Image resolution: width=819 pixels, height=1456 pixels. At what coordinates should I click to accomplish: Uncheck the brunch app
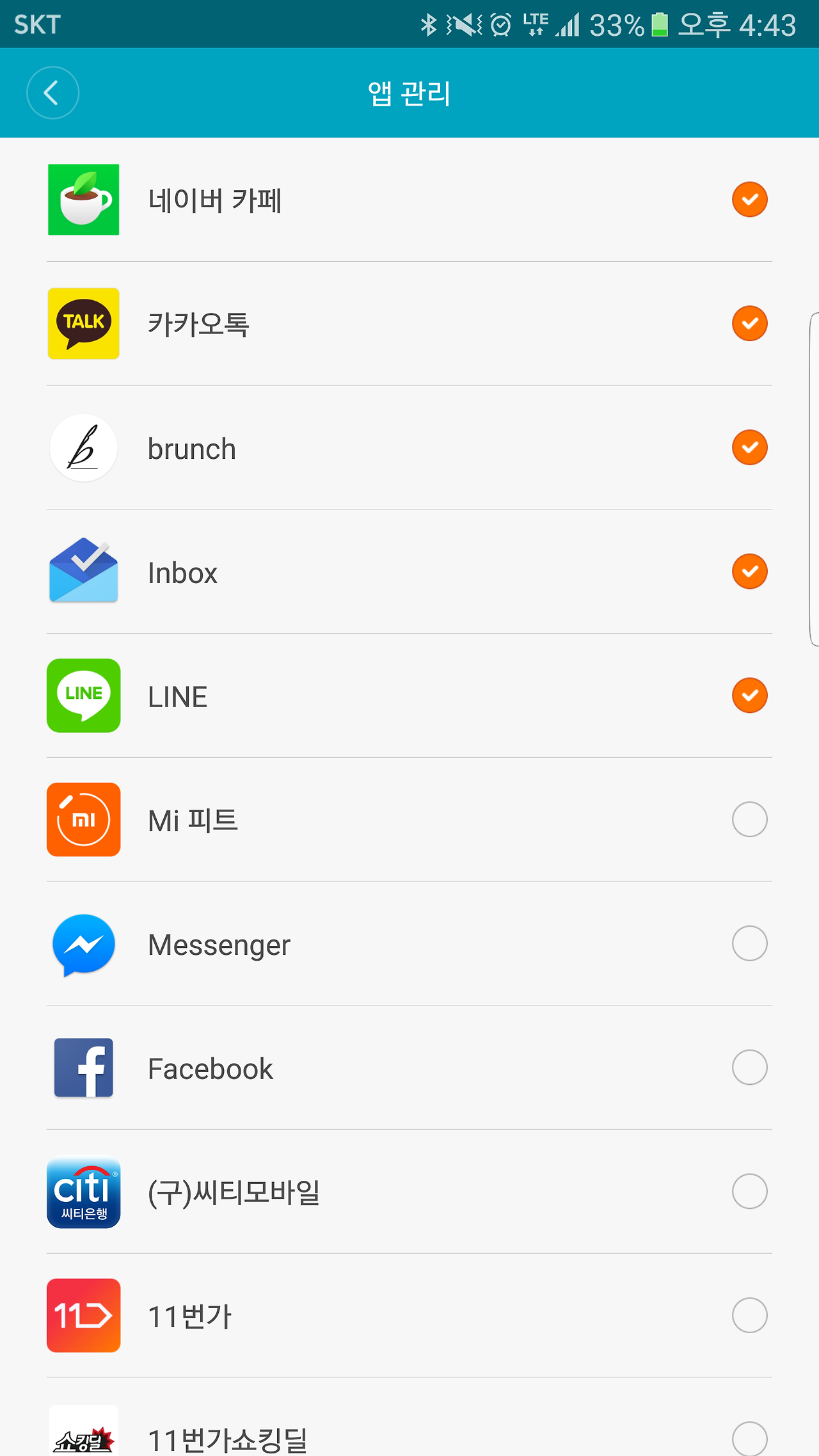tap(749, 447)
